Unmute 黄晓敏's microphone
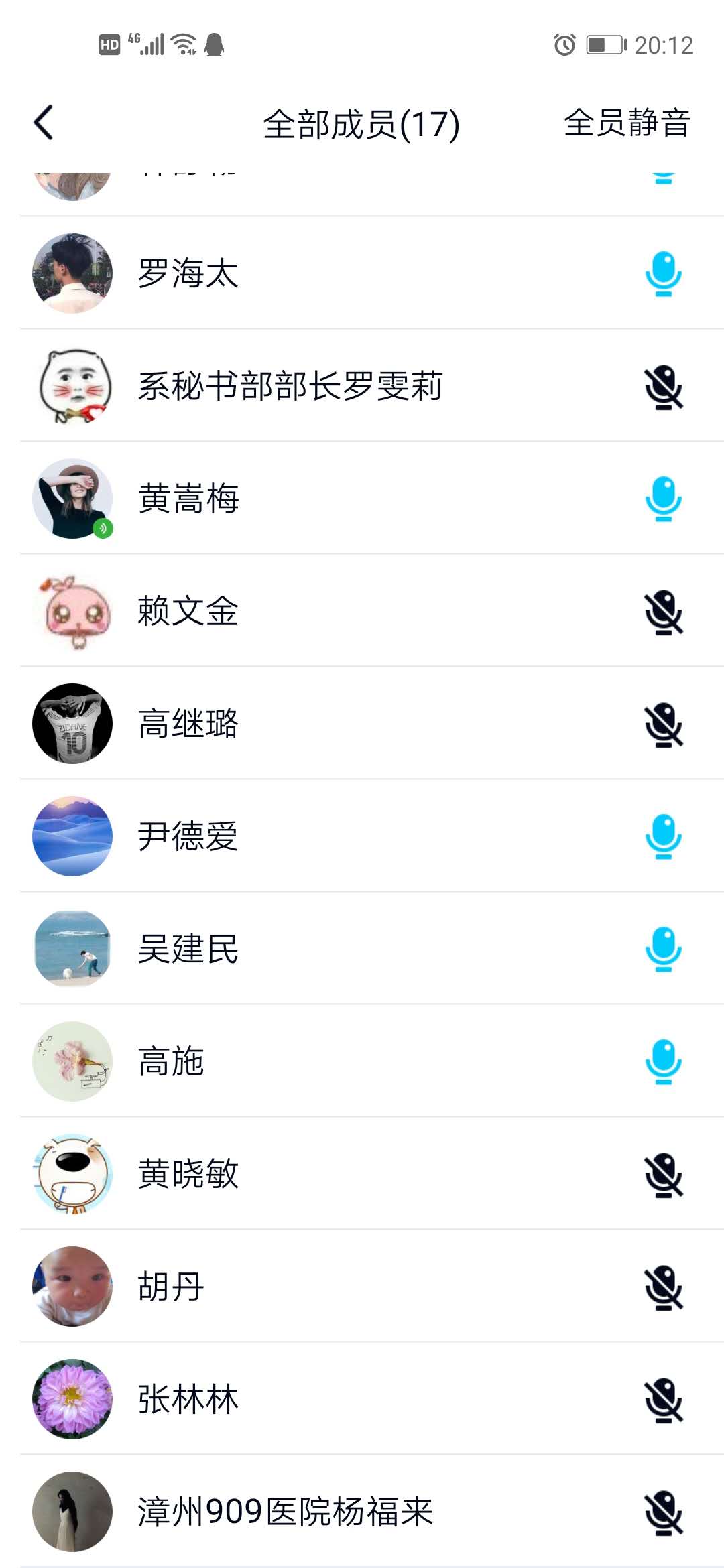Image resolution: width=724 pixels, height=1568 pixels. 663,1175
